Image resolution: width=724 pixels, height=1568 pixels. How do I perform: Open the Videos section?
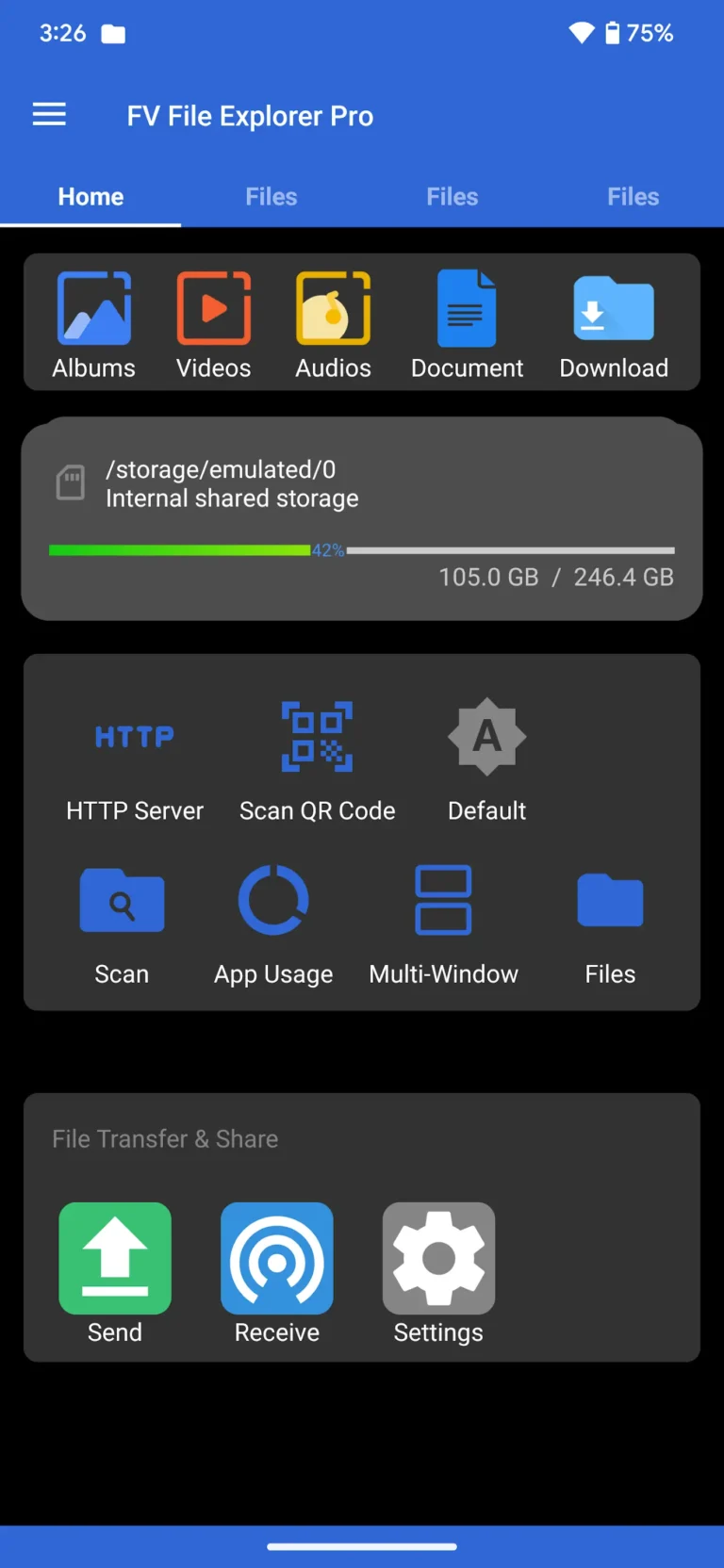[x=213, y=320]
